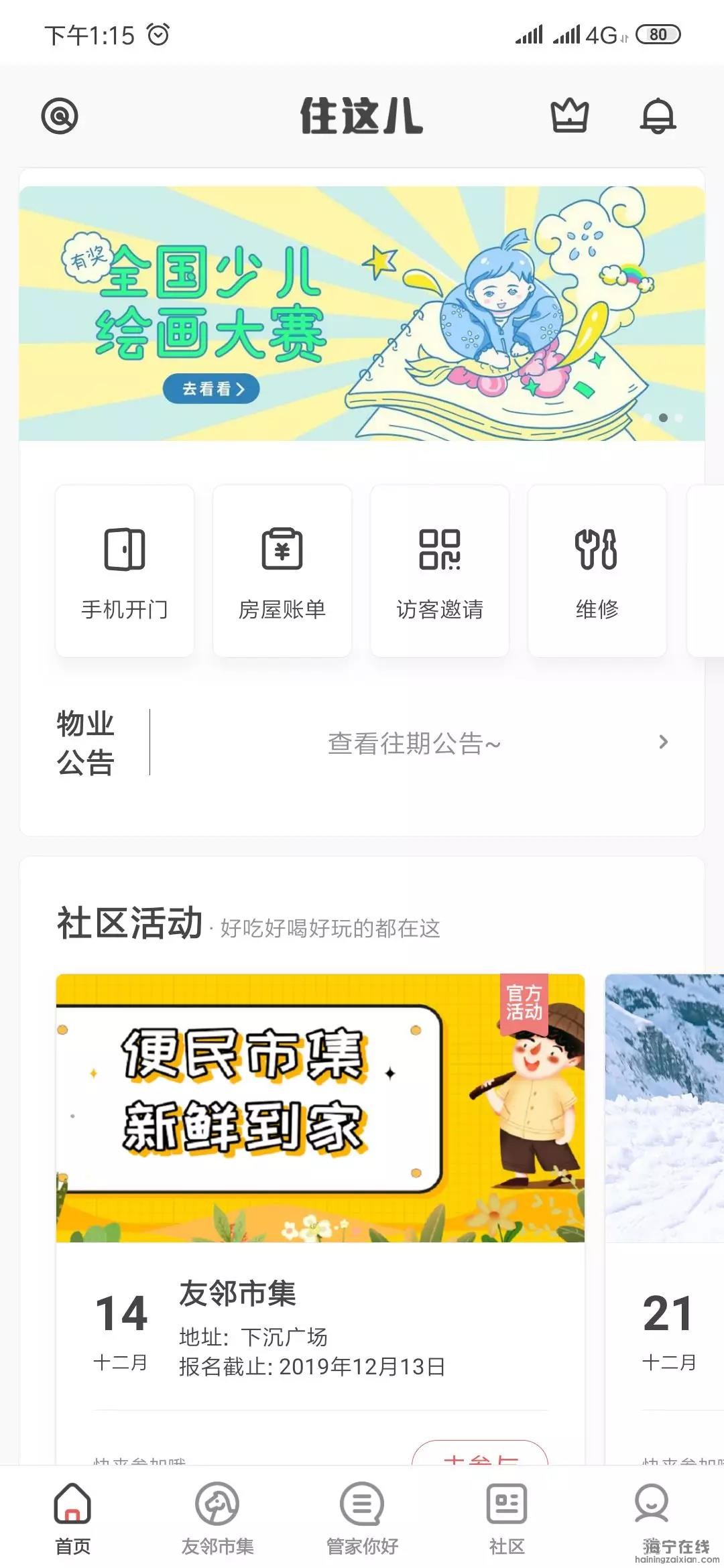
Task: Open the search icon in the header
Action: (60, 116)
